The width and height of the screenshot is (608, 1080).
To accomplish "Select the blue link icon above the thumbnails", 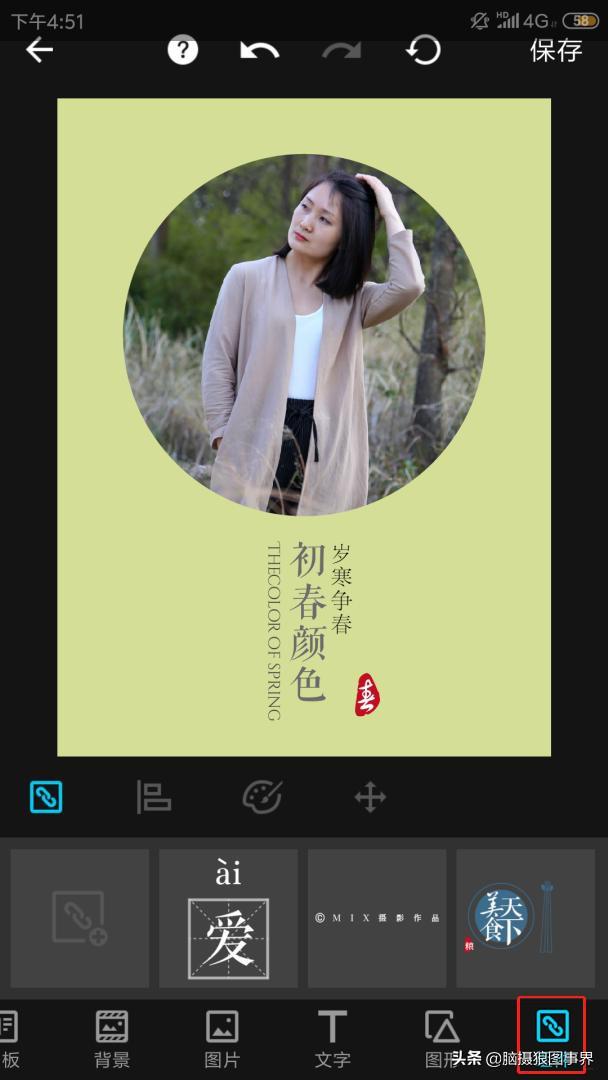I will [46, 797].
